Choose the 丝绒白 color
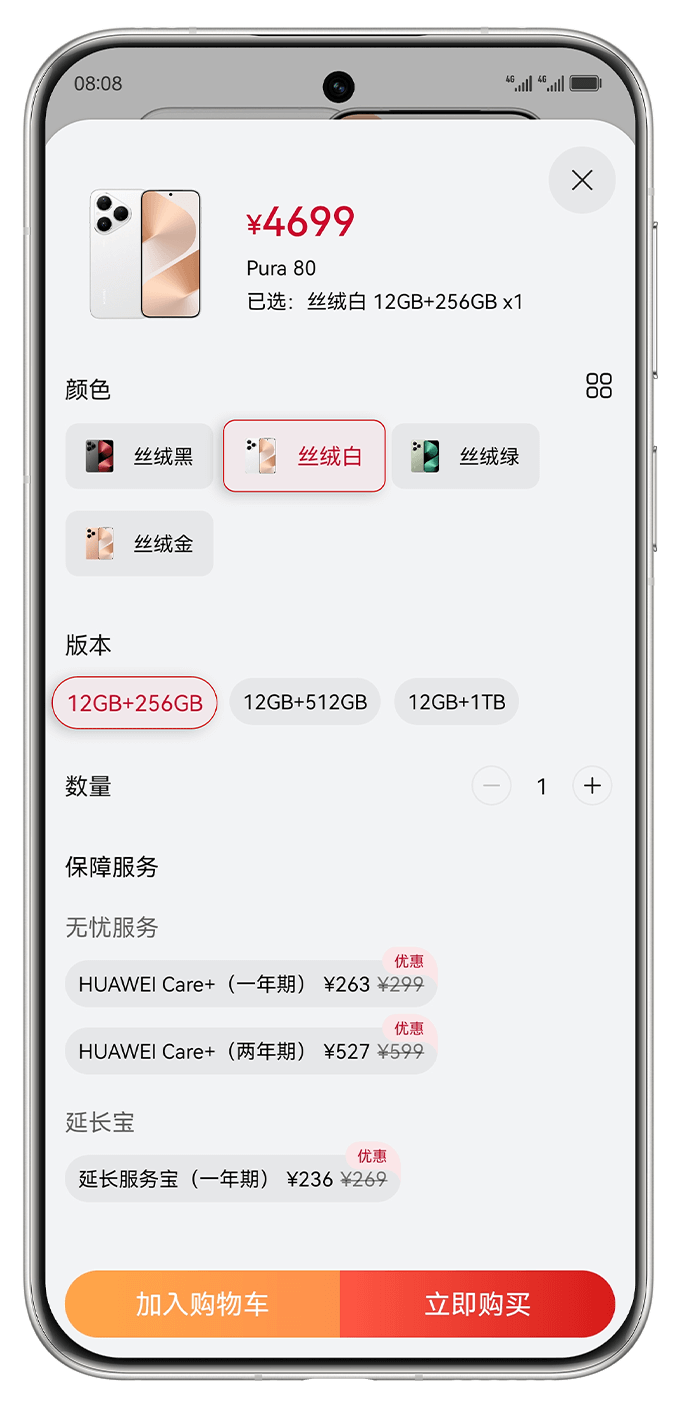This screenshot has height=1407, width=680. (x=304, y=456)
